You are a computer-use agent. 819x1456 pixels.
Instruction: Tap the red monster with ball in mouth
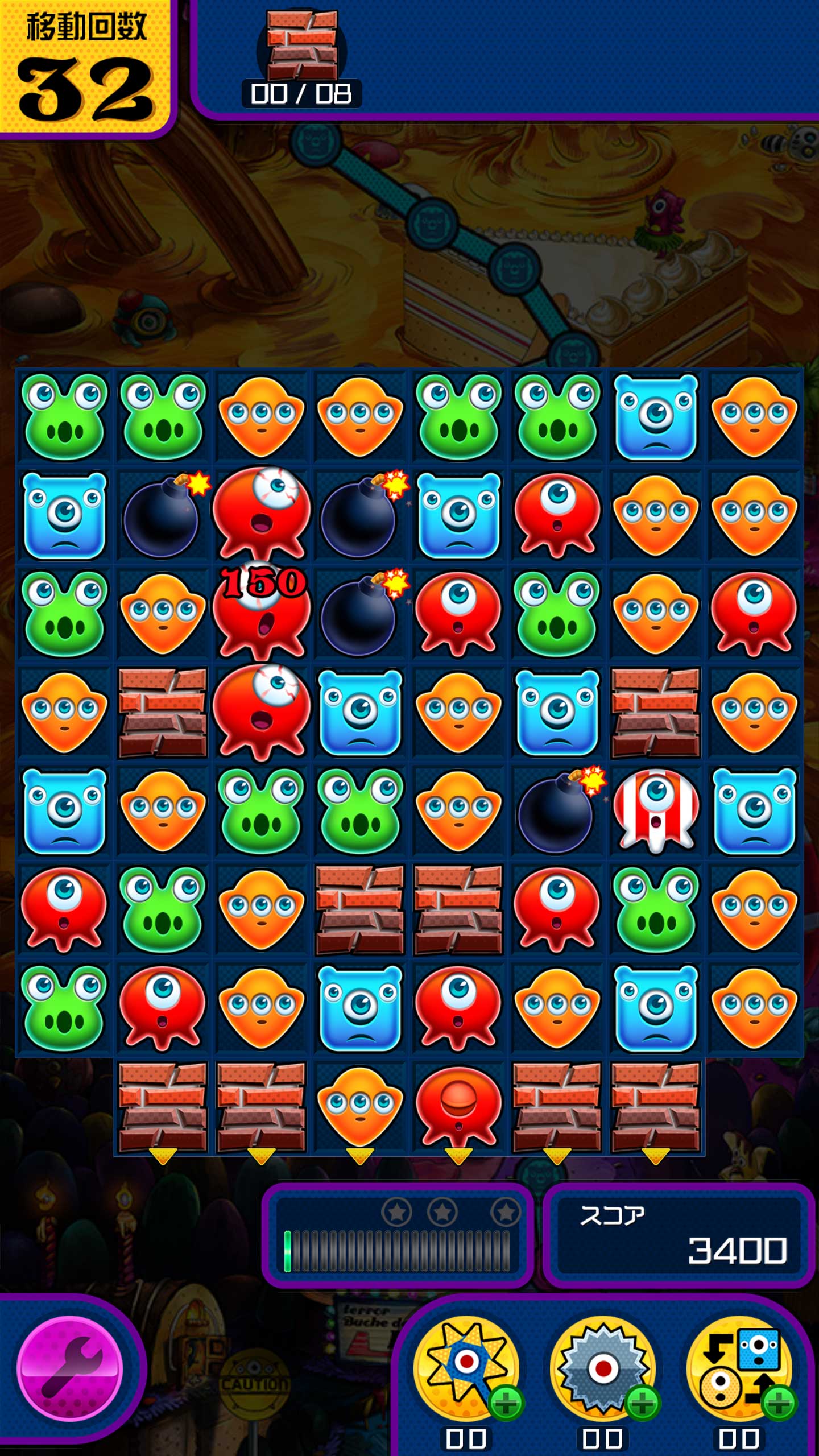pos(458,1106)
